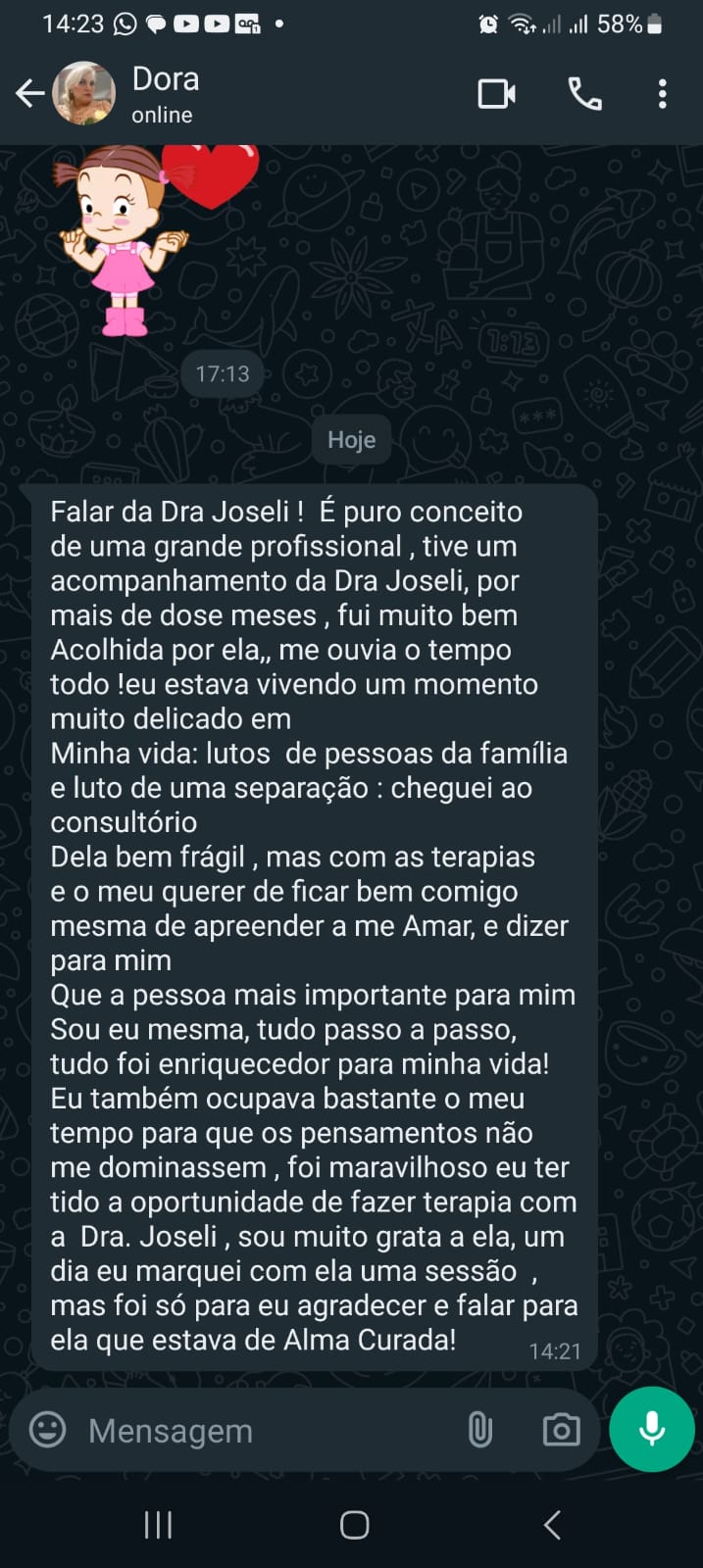The width and height of the screenshot is (703, 1568).
Task: Open the emoji picker
Action: click(48, 1430)
